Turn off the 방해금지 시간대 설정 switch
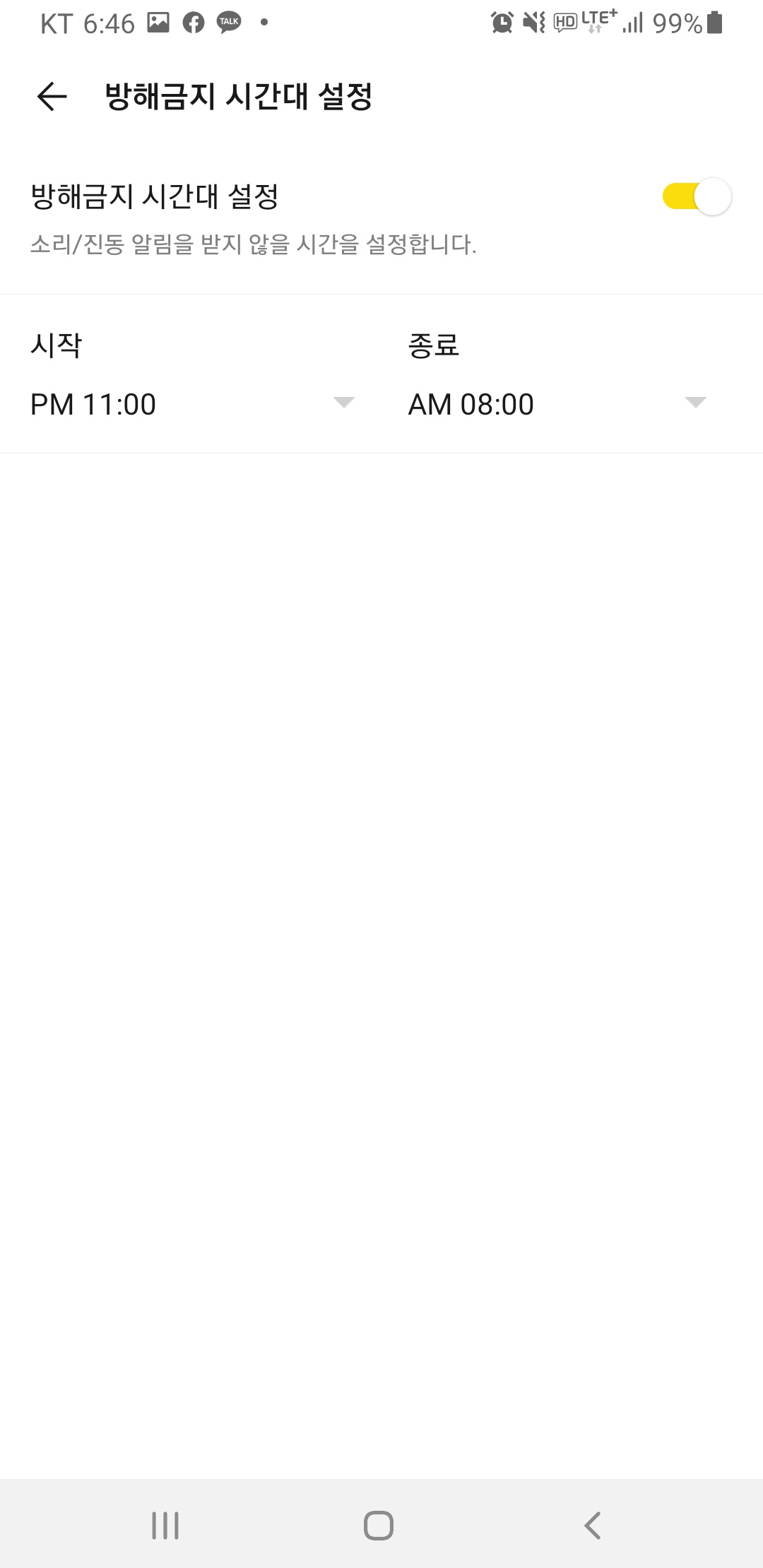The image size is (763, 1568). [697, 196]
